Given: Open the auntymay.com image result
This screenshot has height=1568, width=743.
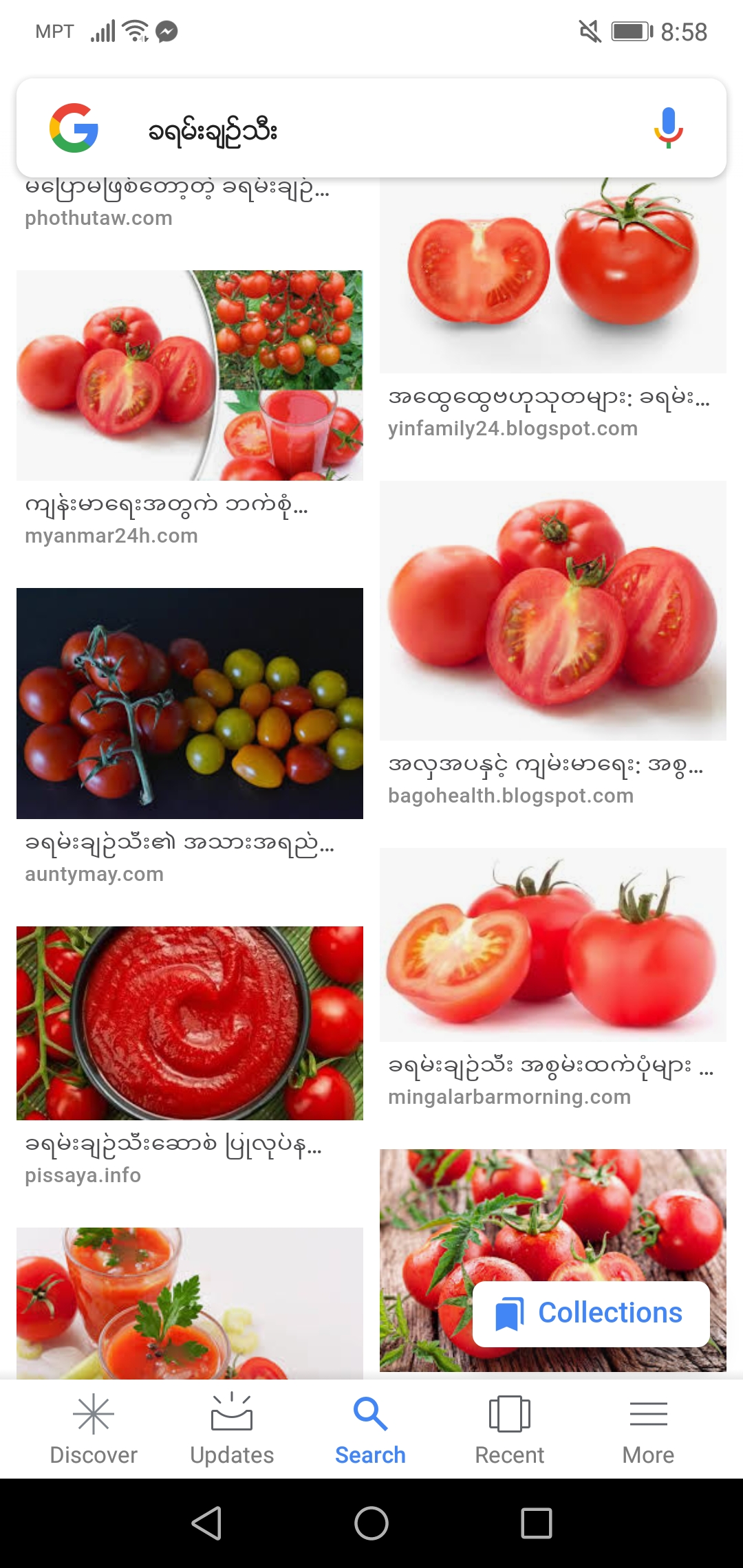Looking at the screenshot, I should 190,703.
